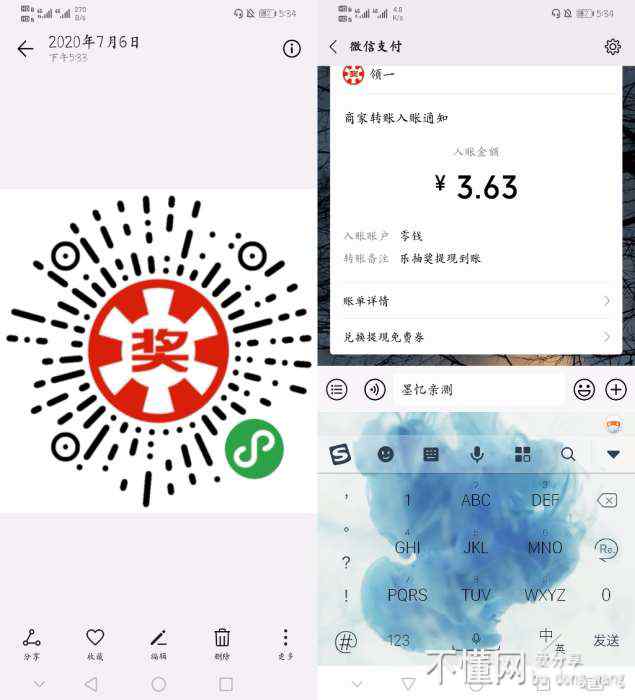Open the 更多 overflow menu
Image resolution: width=635 pixels, height=700 pixels.
tap(285, 643)
